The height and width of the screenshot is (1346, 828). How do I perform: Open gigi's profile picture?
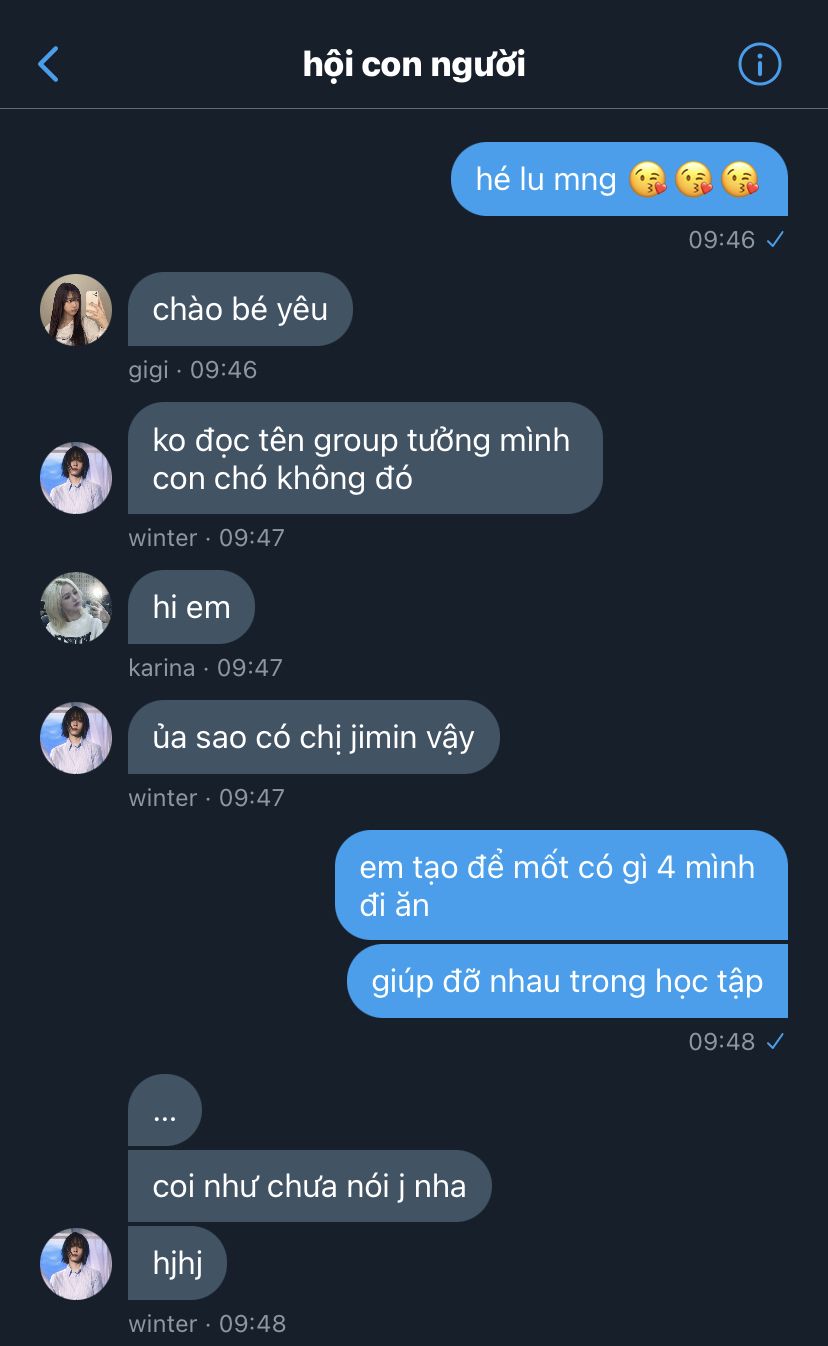tap(76, 310)
